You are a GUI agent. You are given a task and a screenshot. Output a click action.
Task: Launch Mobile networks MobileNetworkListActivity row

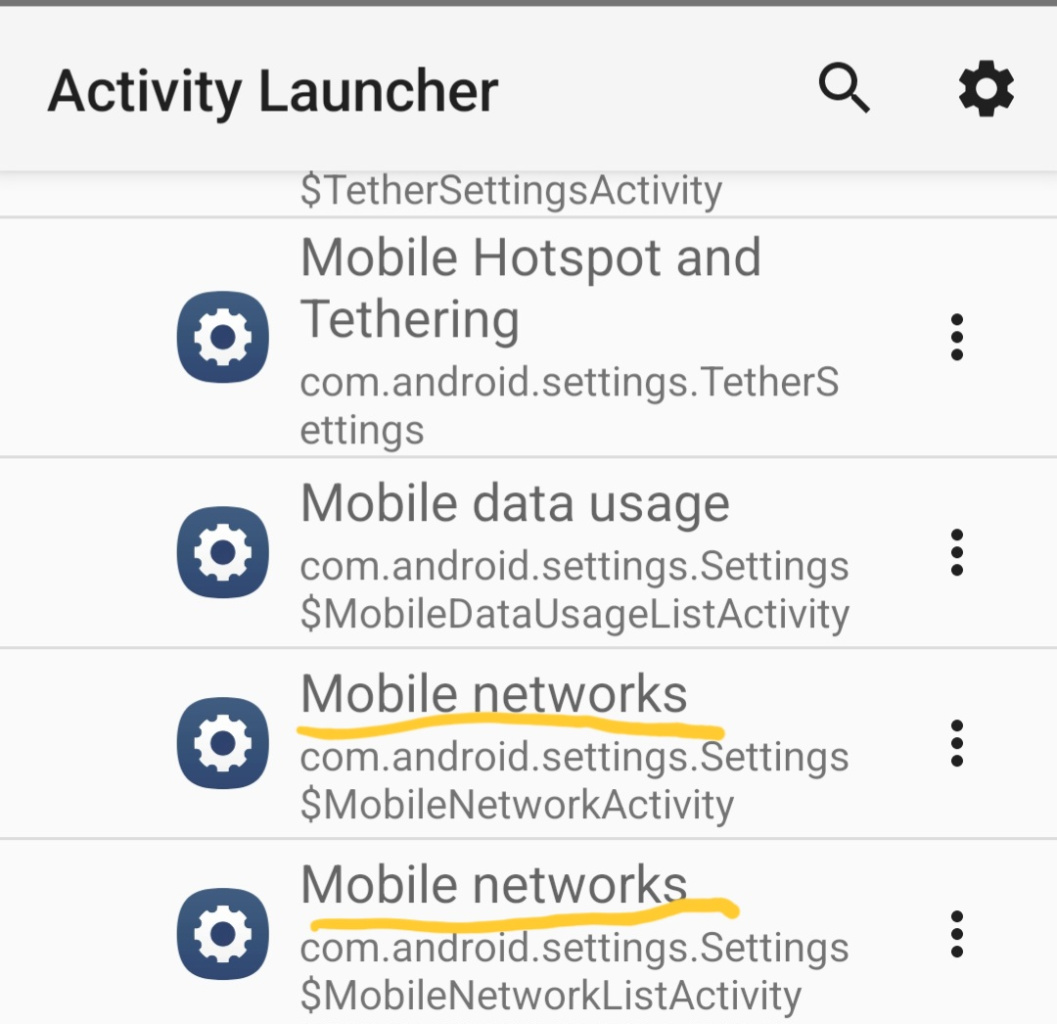pos(530,935)
